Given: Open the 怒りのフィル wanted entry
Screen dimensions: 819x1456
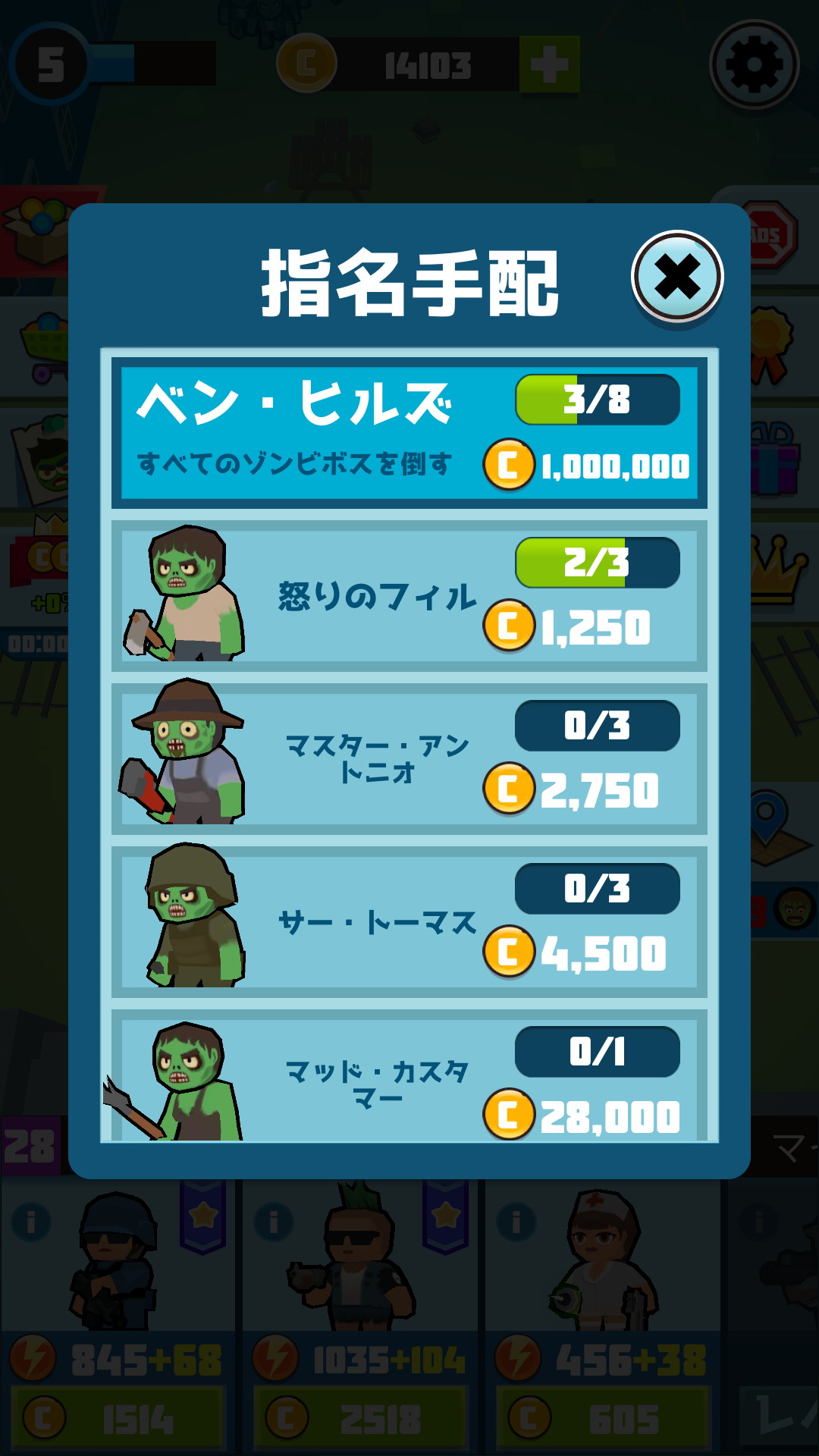Looking at the screenshot, I should (x=409, y=596).
